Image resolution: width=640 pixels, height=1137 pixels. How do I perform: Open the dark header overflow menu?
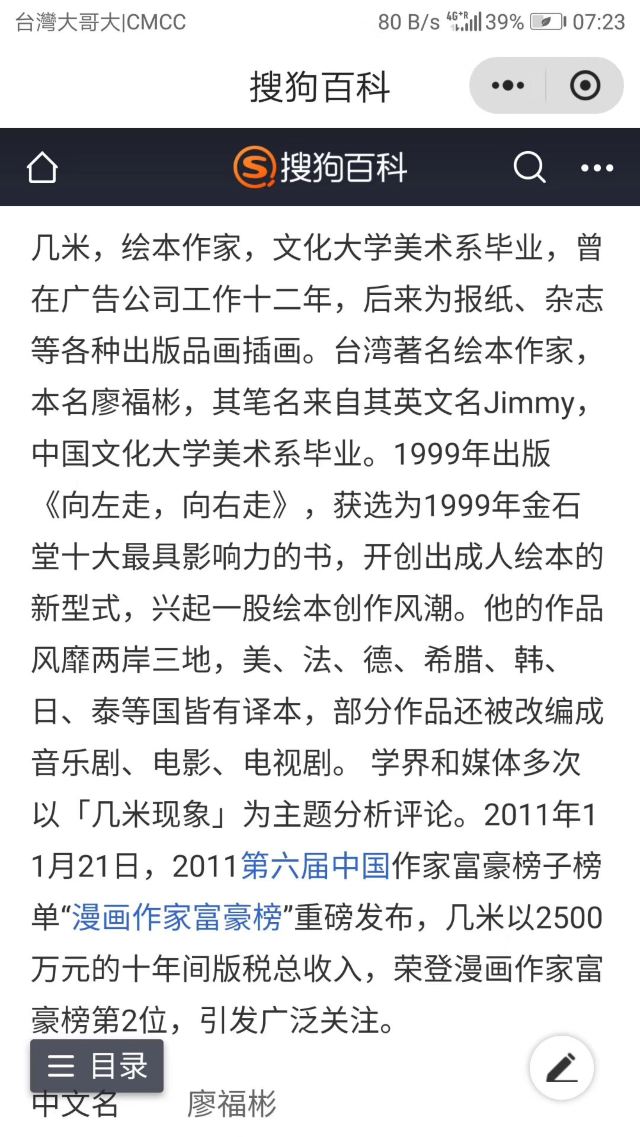(597, 167)
